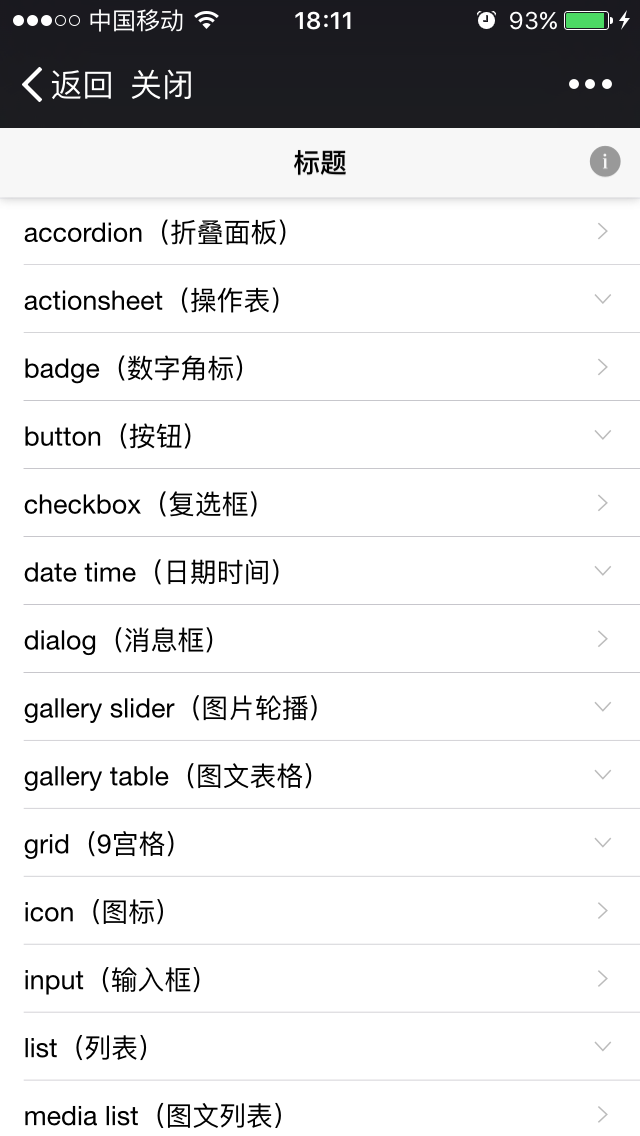This screenshot has height=1136, width=640.
Task: Expand date time（日期时间）
Action: [x=320, y=572]
